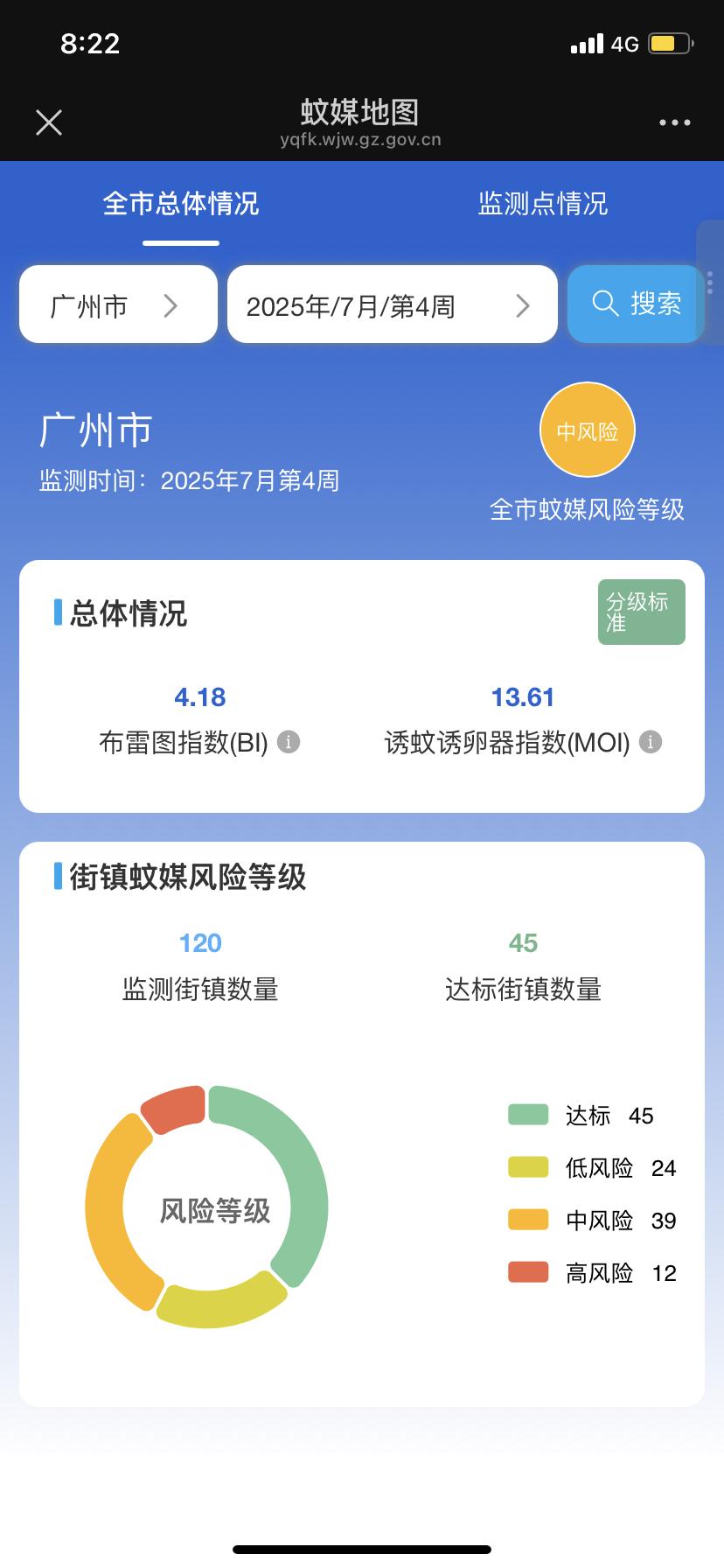724x1568 pixels.
Task: Show info for 诱蚊诱卵器指数(MOI)
Action: tap(651, 742)
